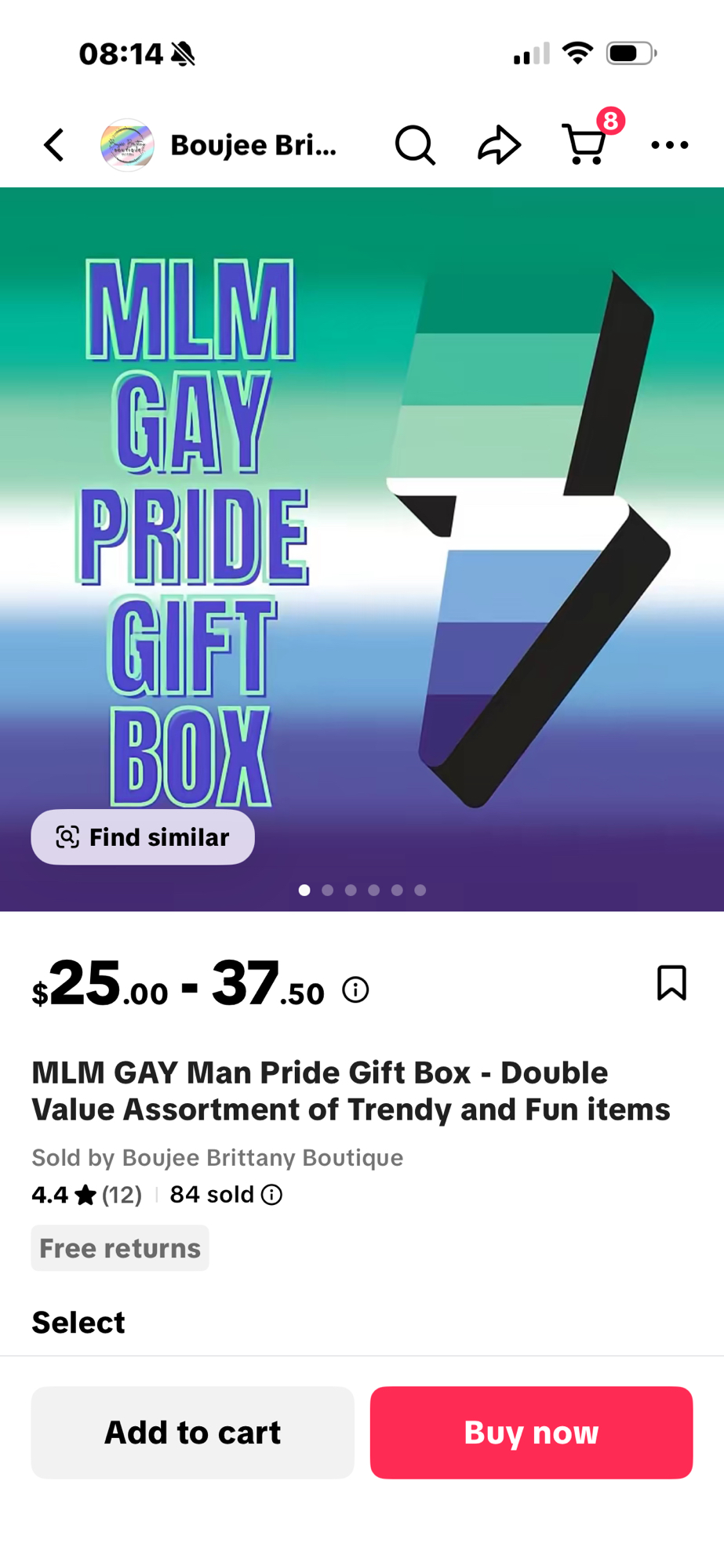Tap Find similar button

pyautogui.click(x=143, y=837)
